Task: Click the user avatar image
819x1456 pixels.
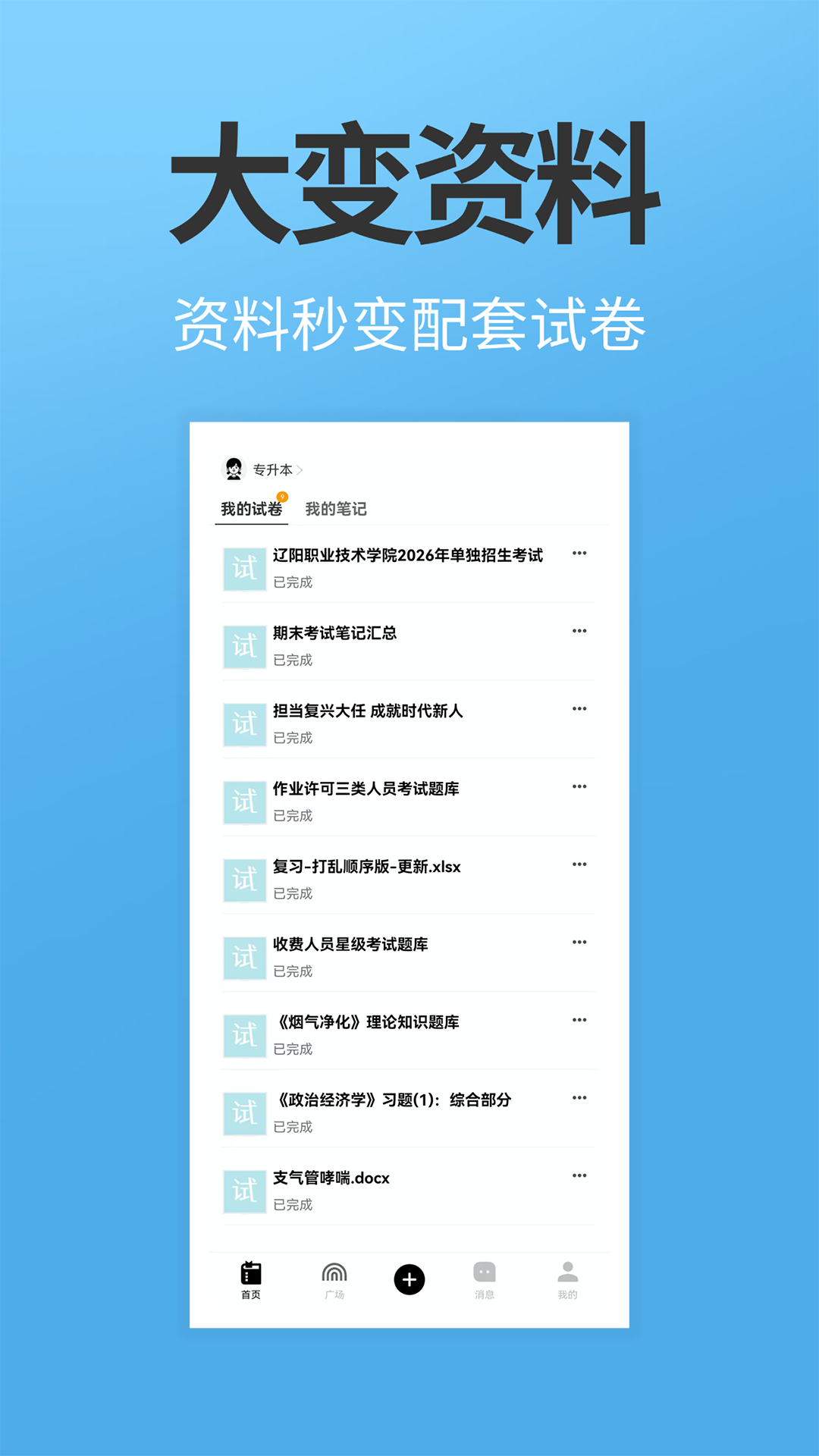Action: [x=233, y=467]
